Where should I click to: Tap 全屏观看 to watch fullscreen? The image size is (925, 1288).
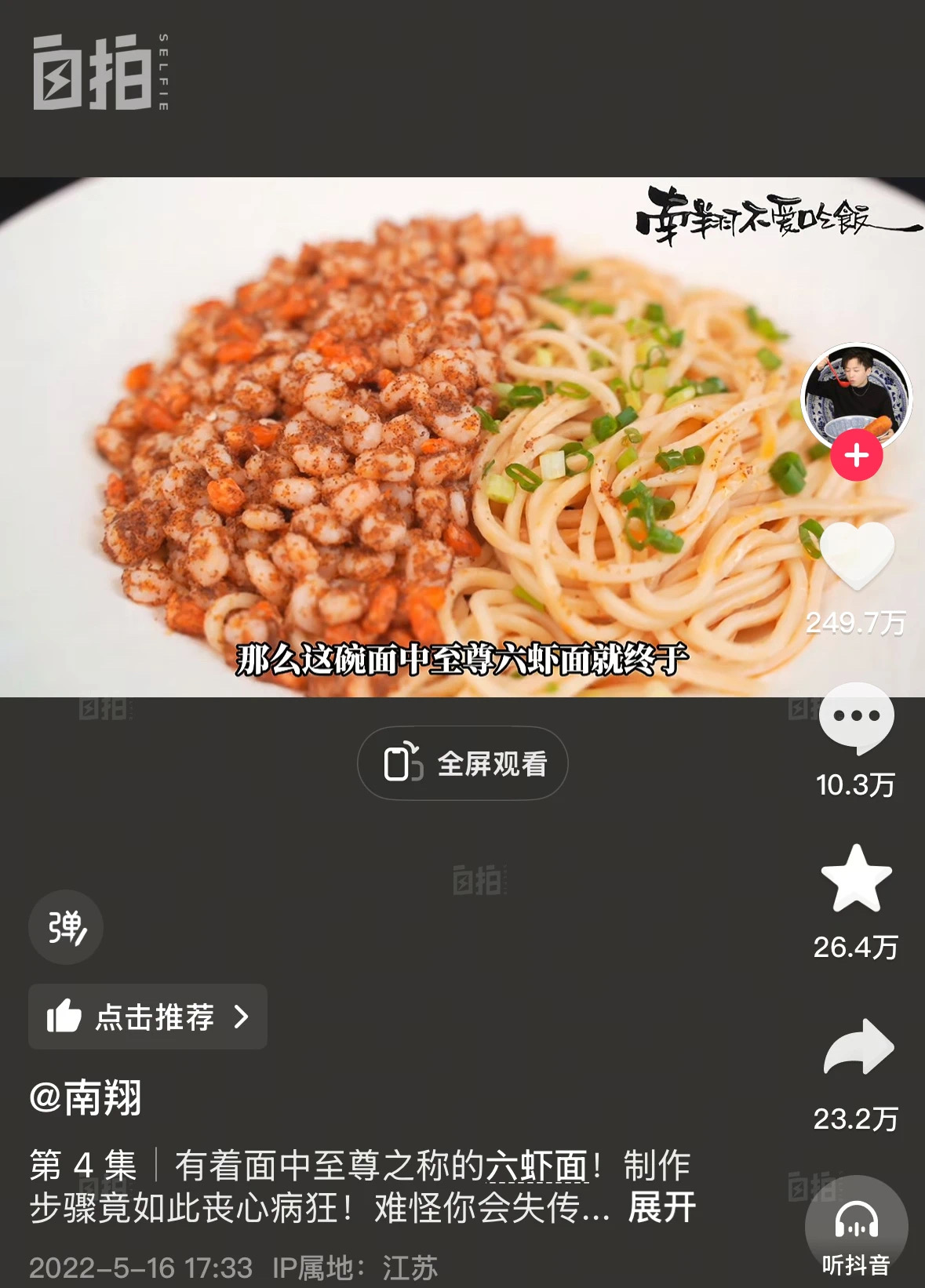tap(463, 763)
